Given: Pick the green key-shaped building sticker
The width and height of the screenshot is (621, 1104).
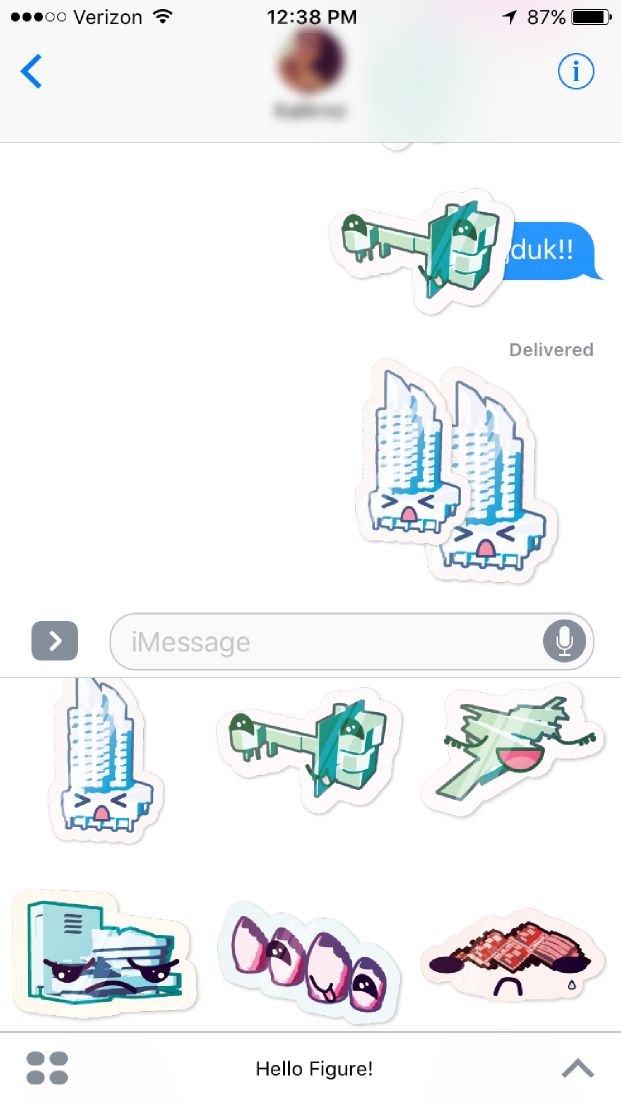Looking at the screenshot, I should tap(308, 743).
